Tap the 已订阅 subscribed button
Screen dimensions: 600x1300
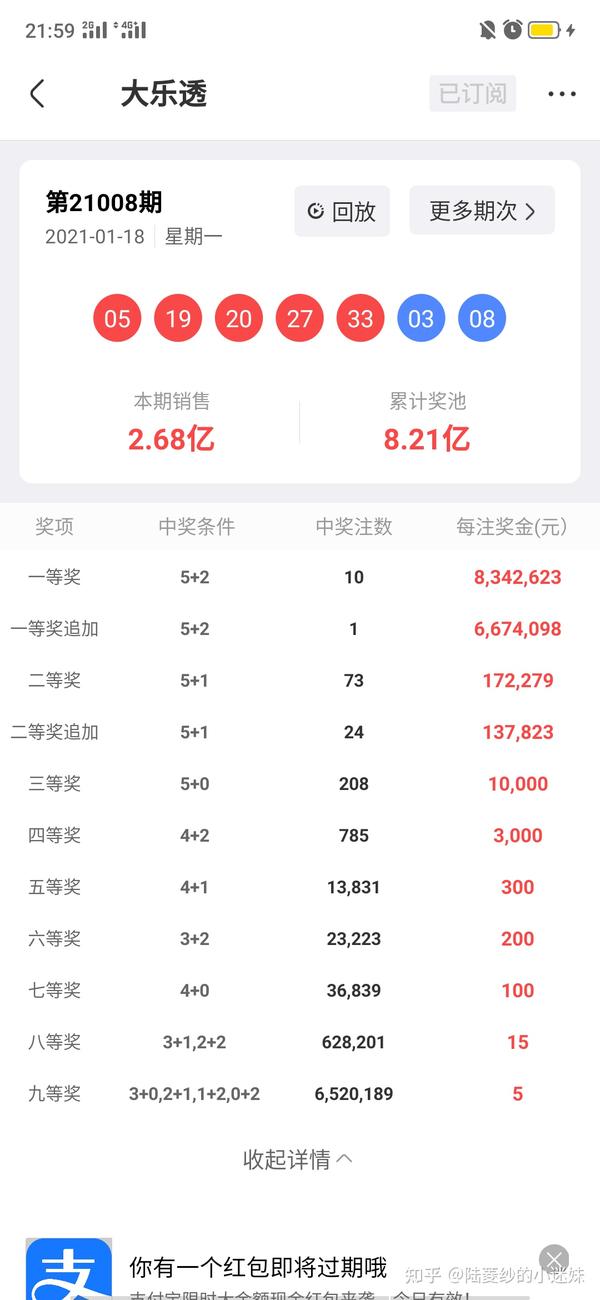point(472,94)
